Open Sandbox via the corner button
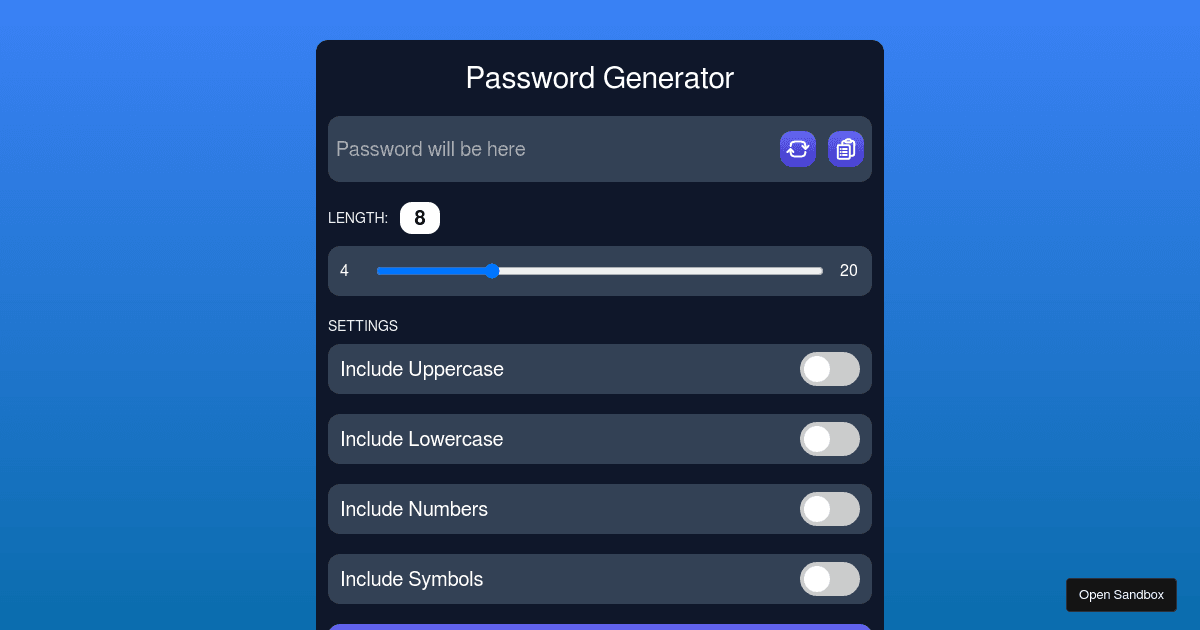 [x=1121, y=595]
